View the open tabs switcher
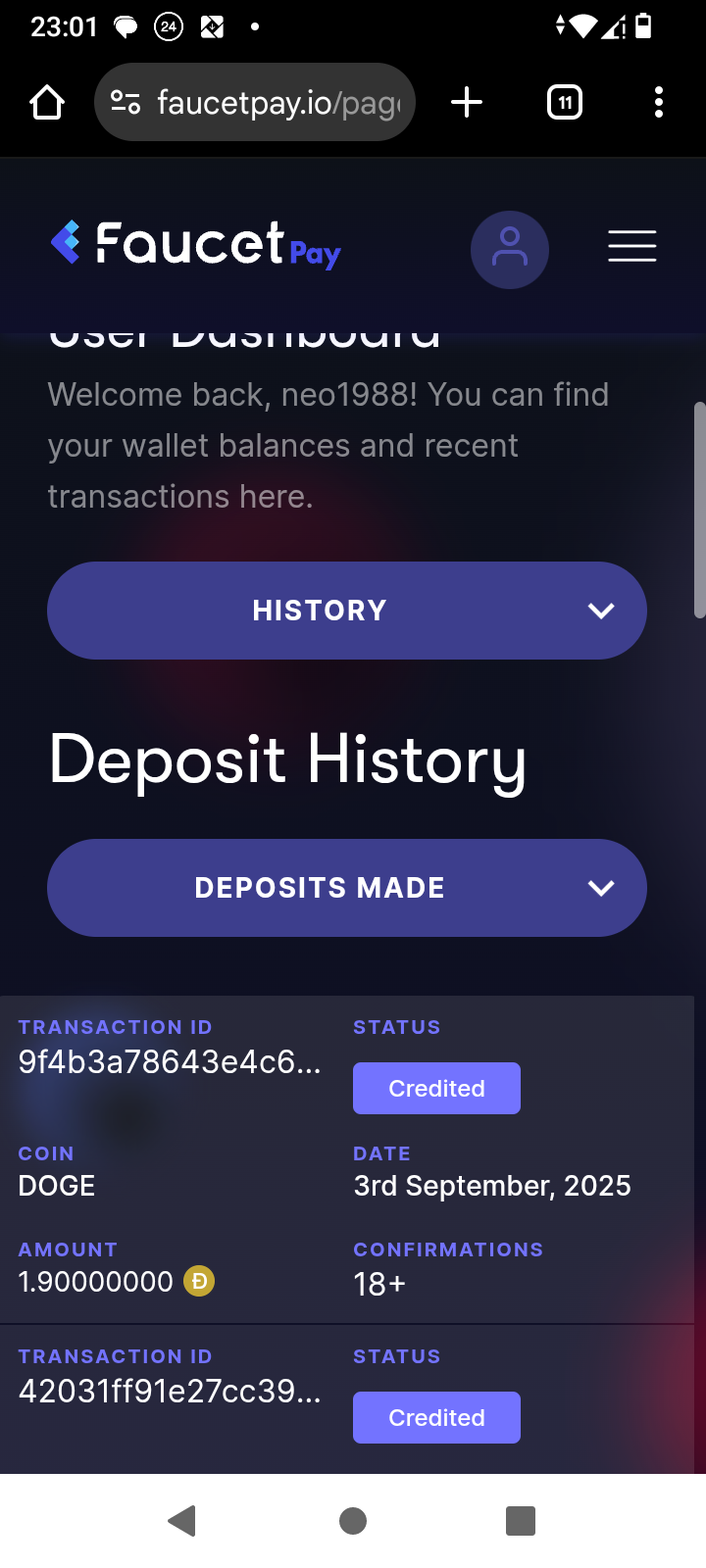This screenshot has height=1568, width=706. pos(565,102)
